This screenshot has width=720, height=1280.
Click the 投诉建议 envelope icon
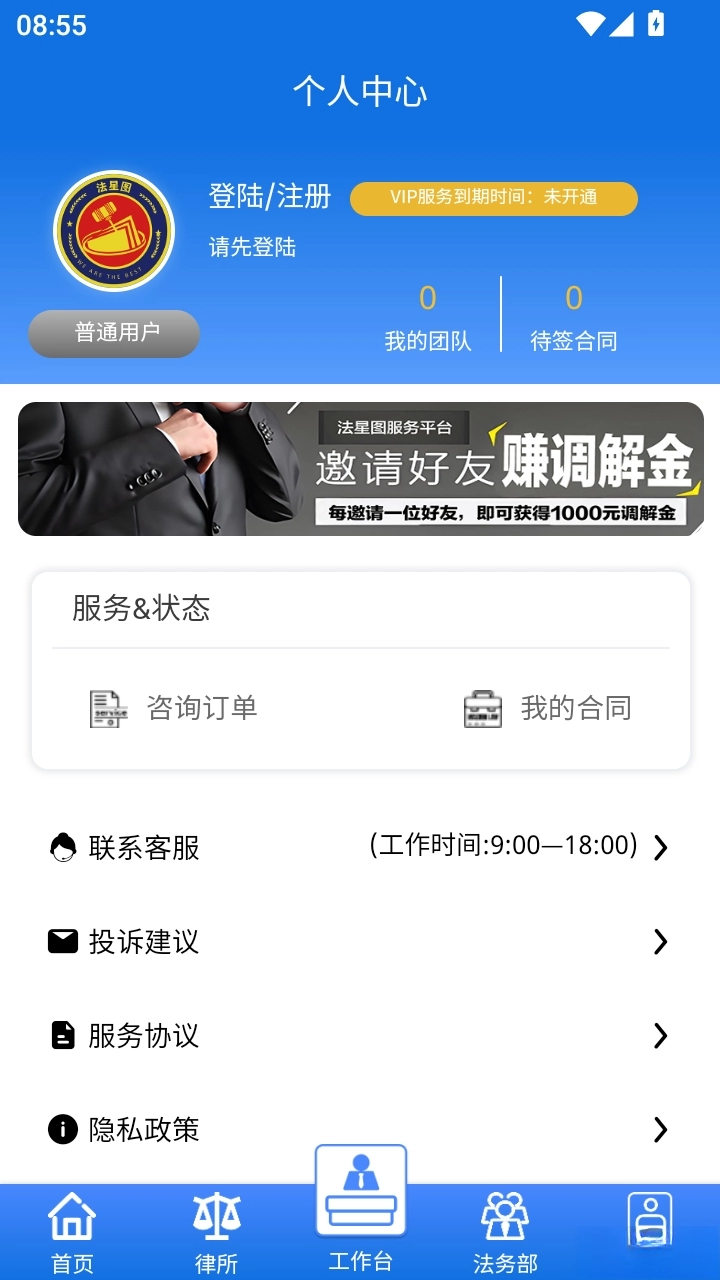point(64,941)
